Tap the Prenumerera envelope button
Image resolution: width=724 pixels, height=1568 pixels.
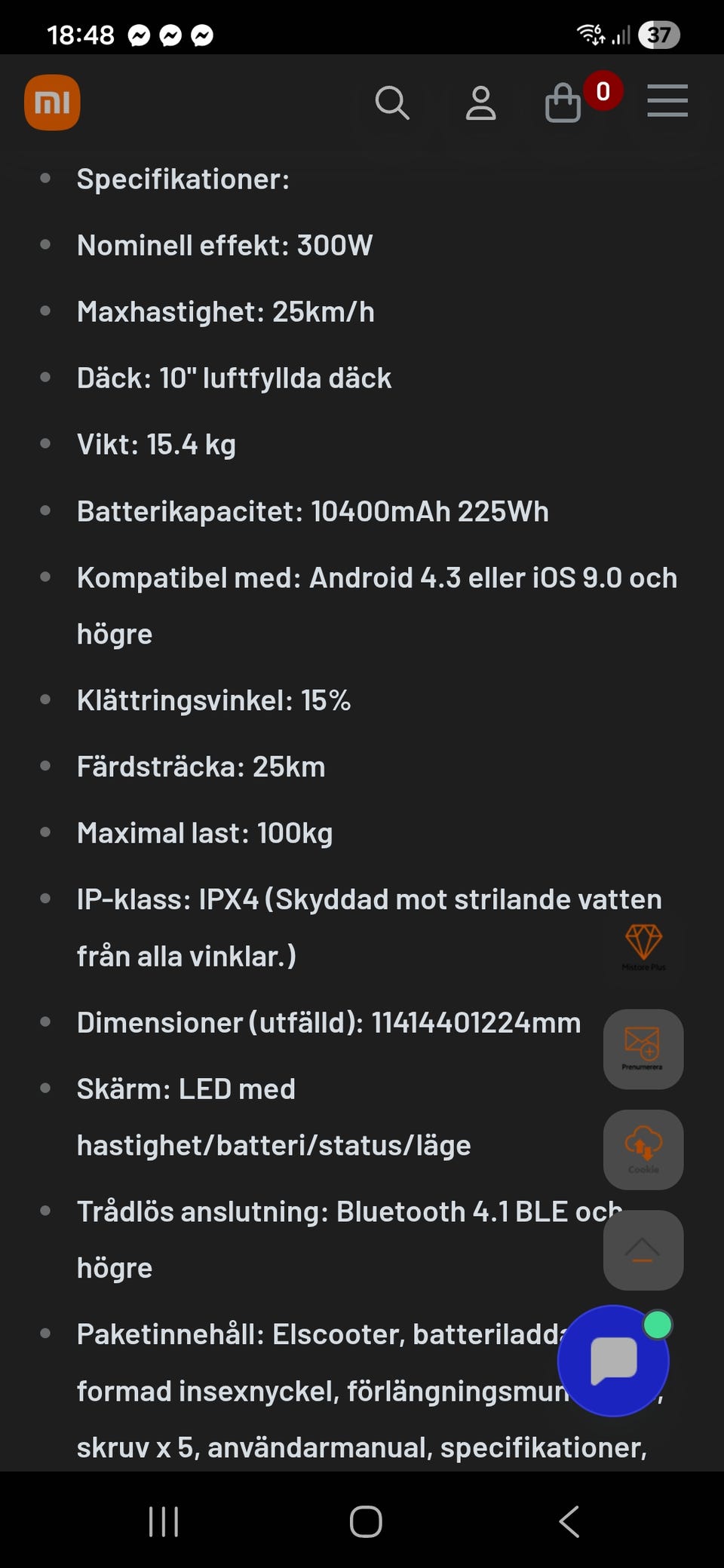[643, 1049]
